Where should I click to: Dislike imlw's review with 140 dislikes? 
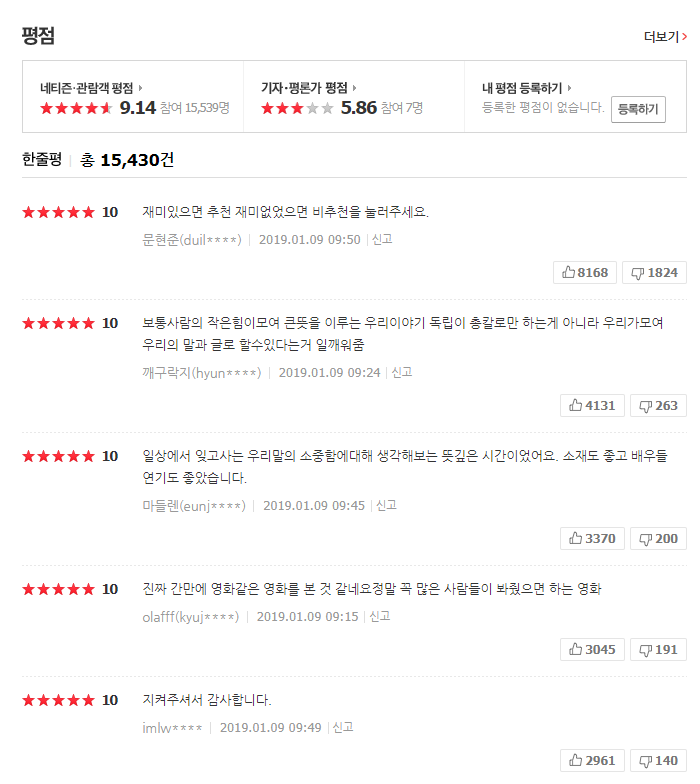click(658, 760)
